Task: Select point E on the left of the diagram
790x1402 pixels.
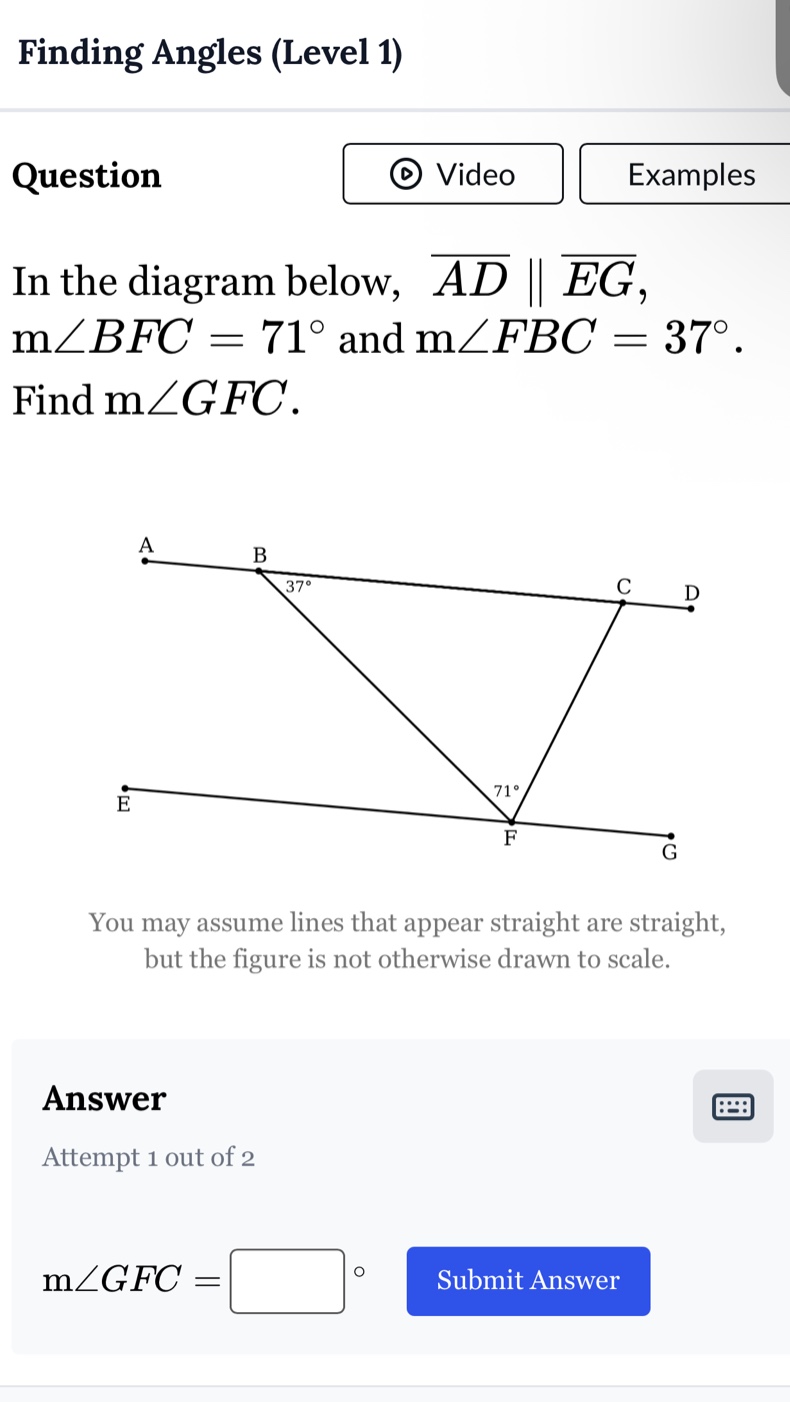Action: pyautogui.click(x=123, y=789)
